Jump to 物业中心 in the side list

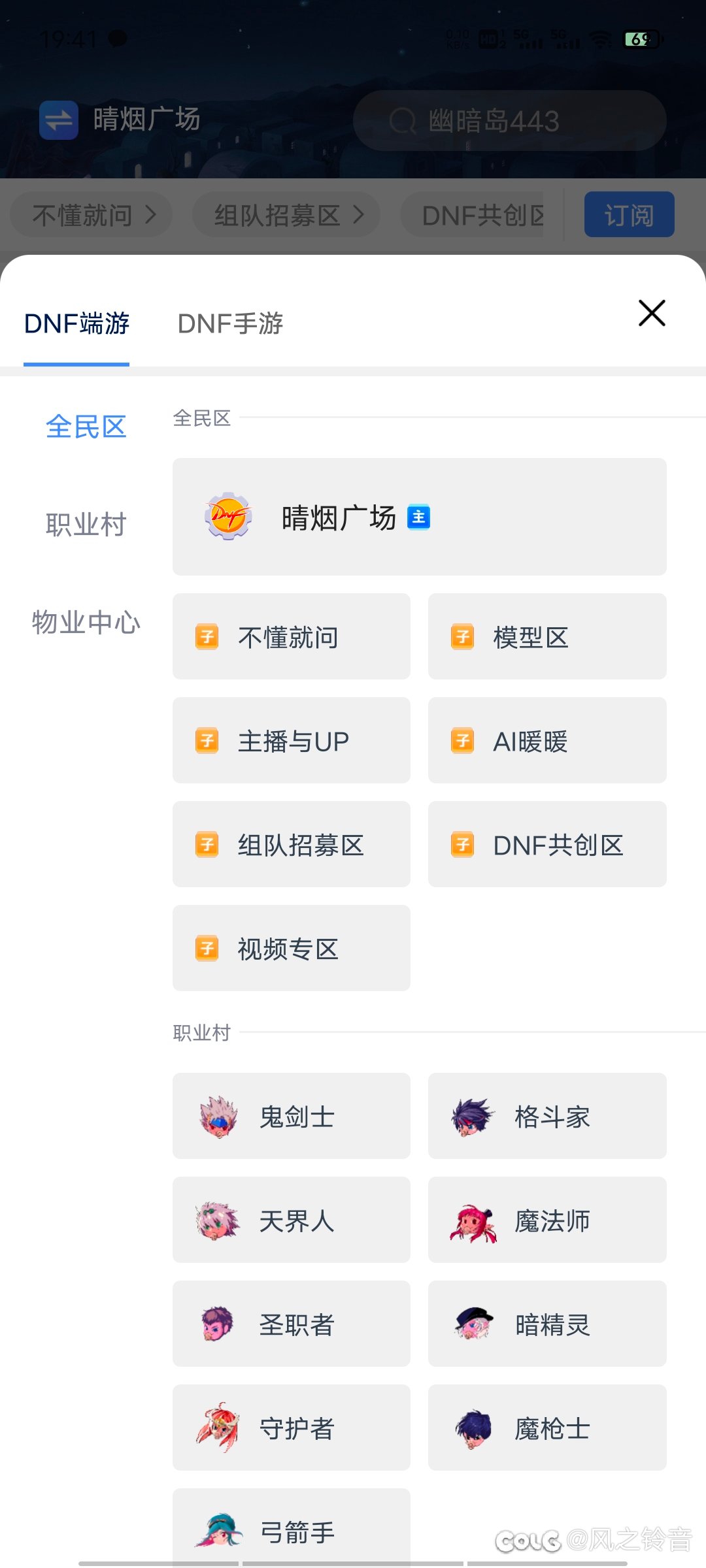86,622
